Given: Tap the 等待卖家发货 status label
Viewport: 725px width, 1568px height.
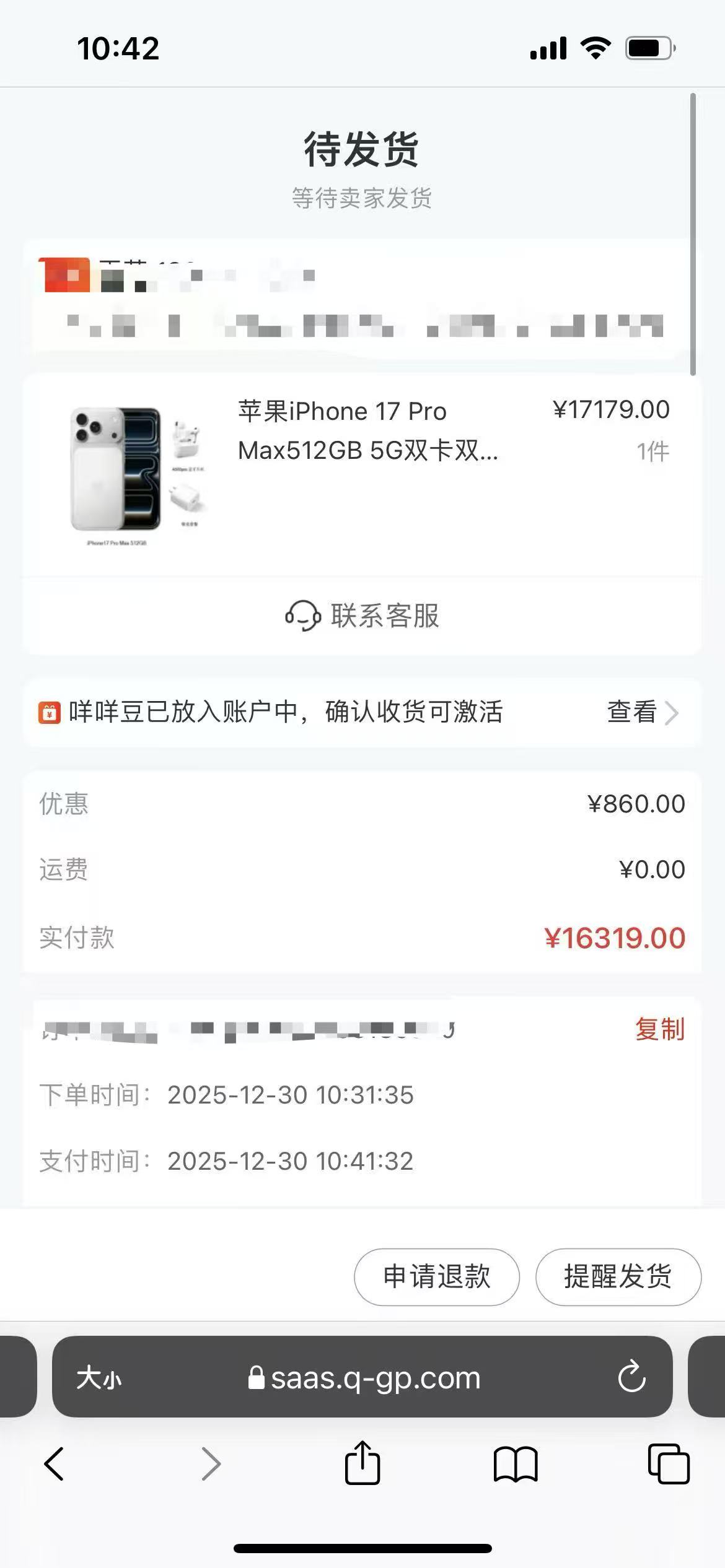Looking at the screenshot, I should 362,198.
